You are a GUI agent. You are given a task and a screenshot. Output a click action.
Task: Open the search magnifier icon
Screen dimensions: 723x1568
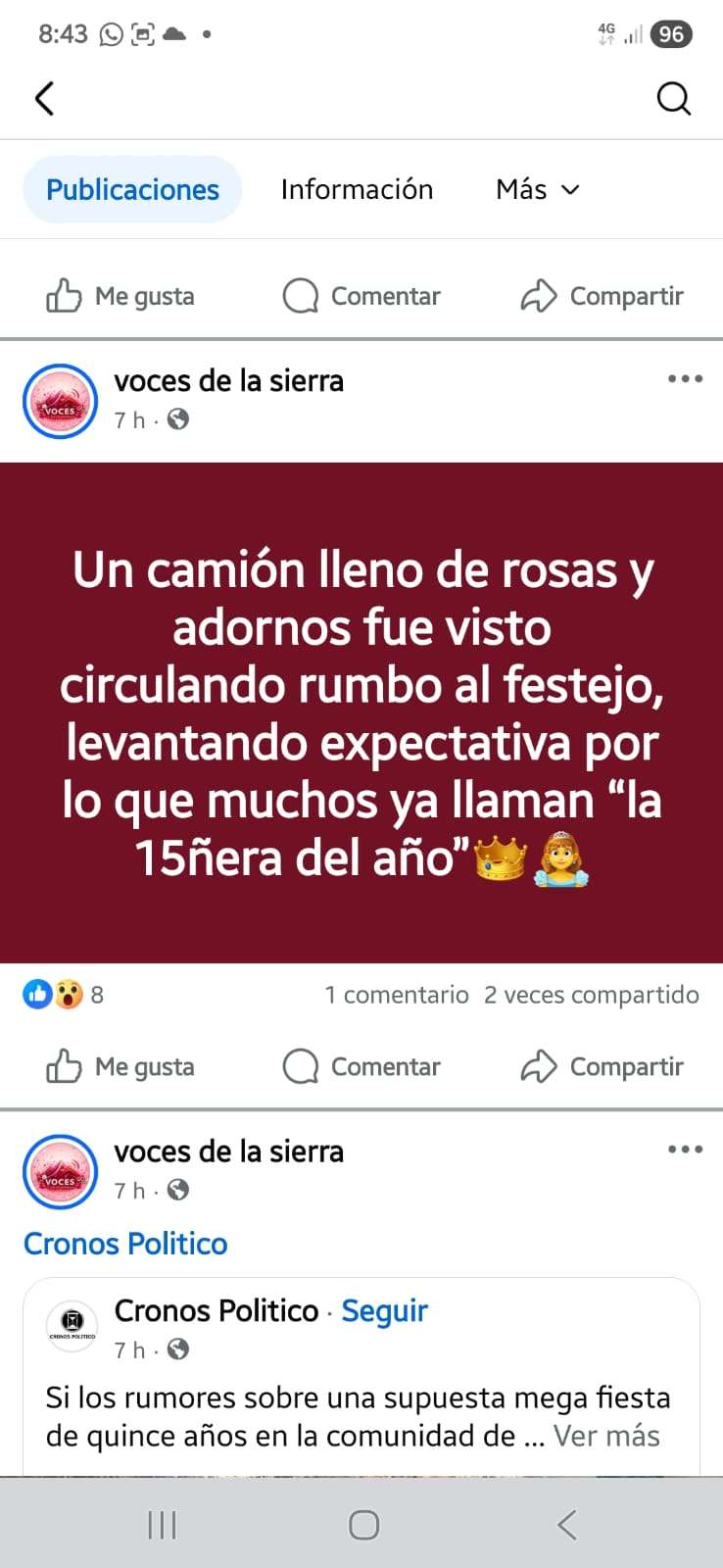point(673,99)
